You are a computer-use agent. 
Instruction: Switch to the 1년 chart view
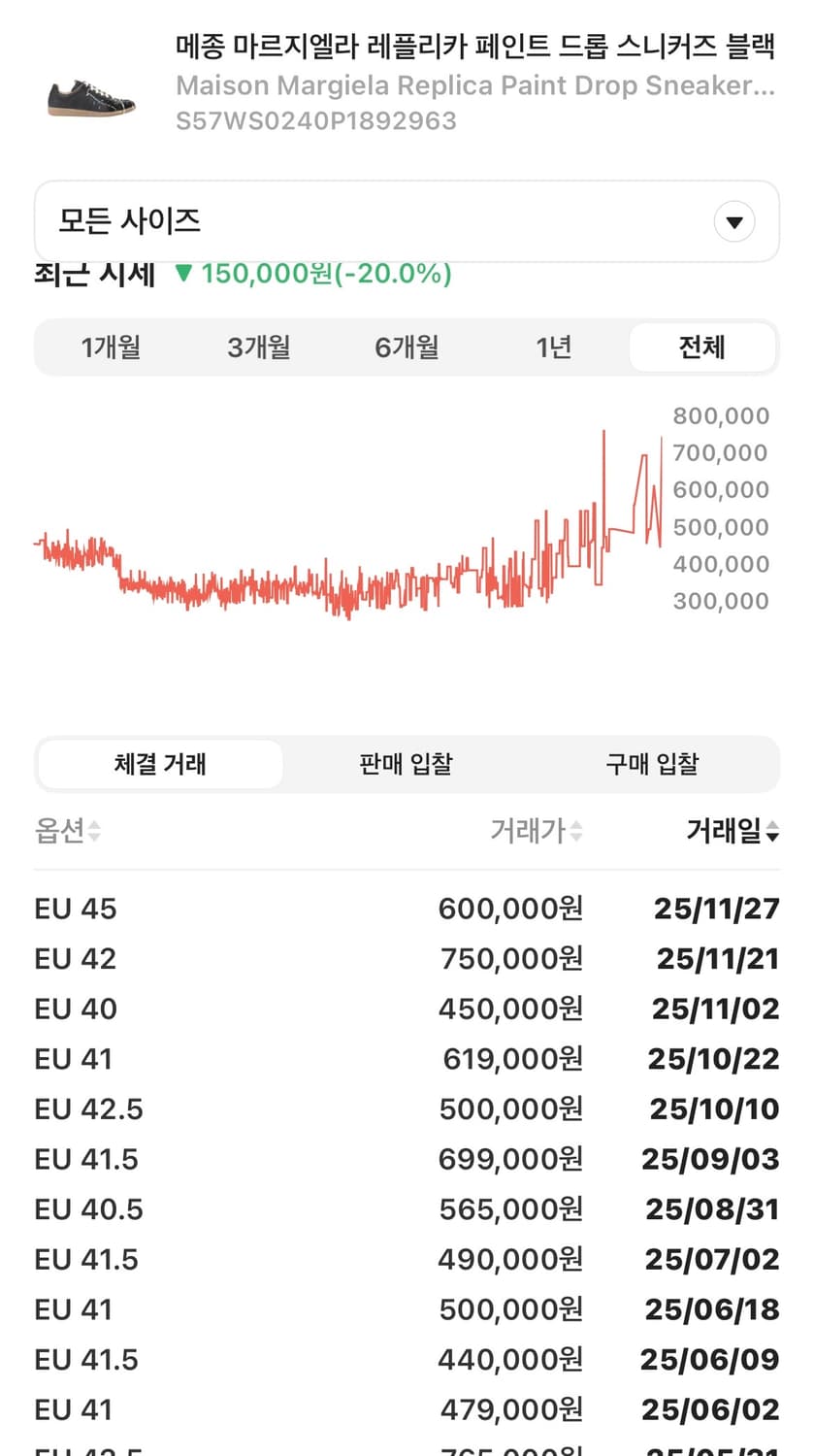click(x=553, y=347)
